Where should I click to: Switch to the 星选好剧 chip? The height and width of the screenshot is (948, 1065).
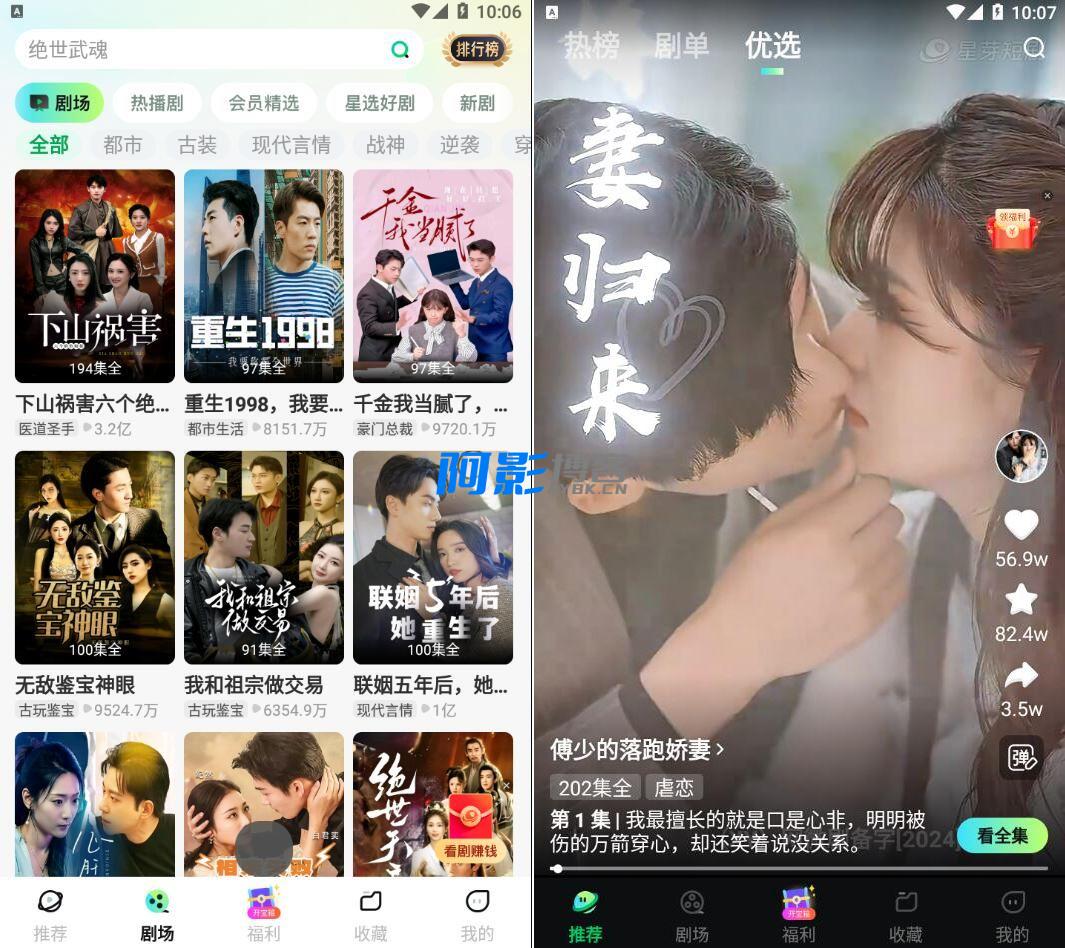tap(379, 103)
